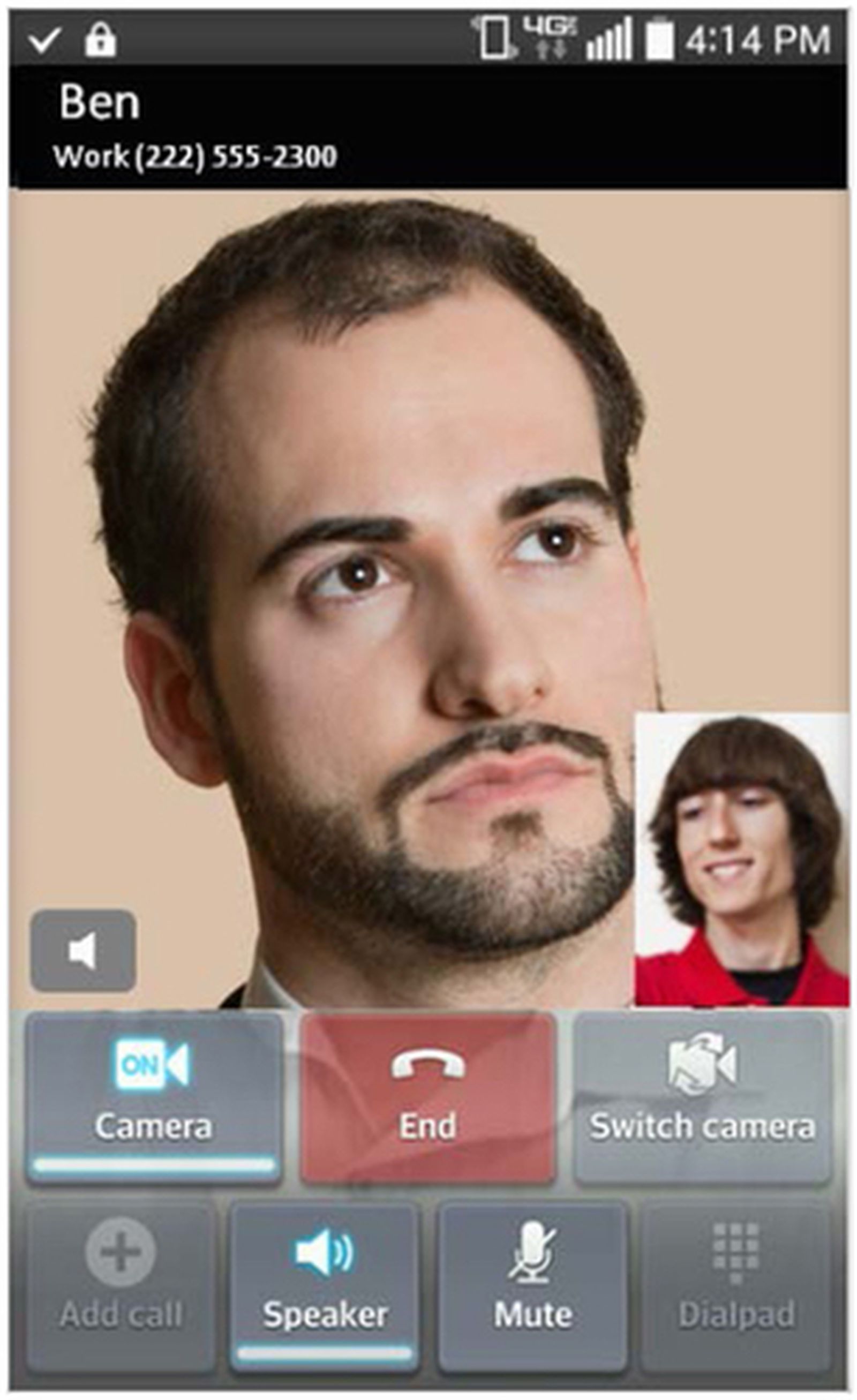Screen dimensions: 857x1400
Task: End the video call with Ben
Action: 427,1098
